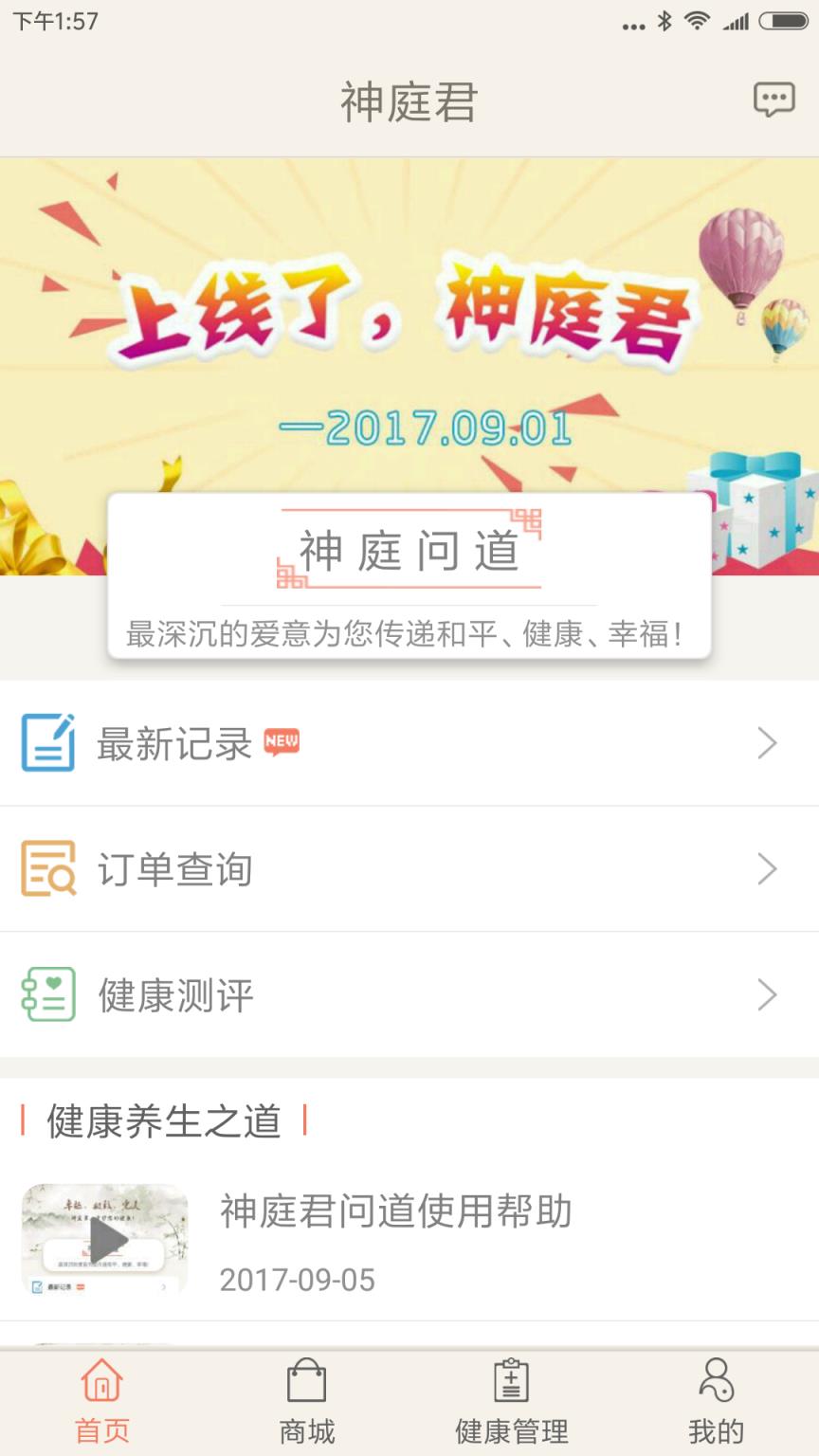
Task: Select the 健康管理 tab
Action: point(512,1403)
